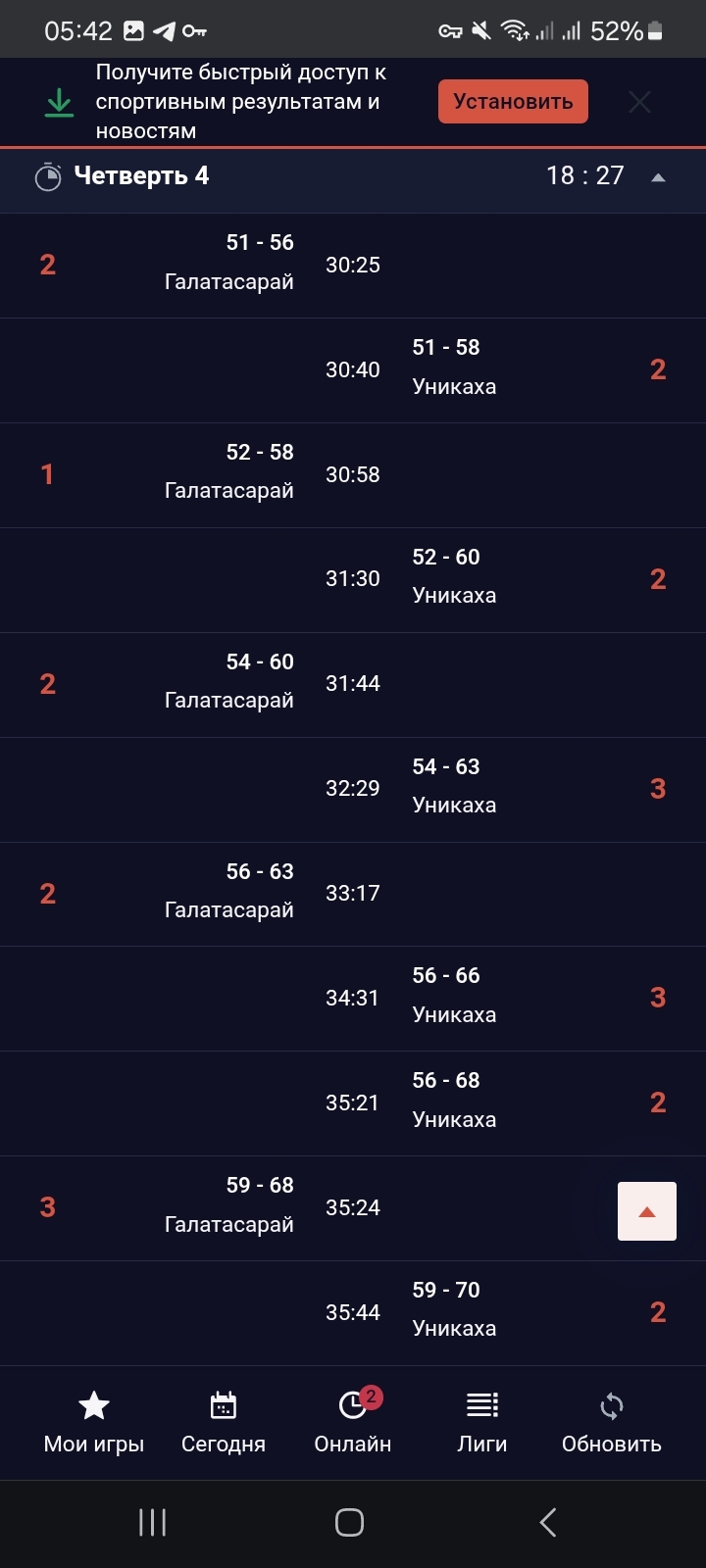Open recent apps from the navigation bar
Screen dimensions: 706x1568
152,1522
